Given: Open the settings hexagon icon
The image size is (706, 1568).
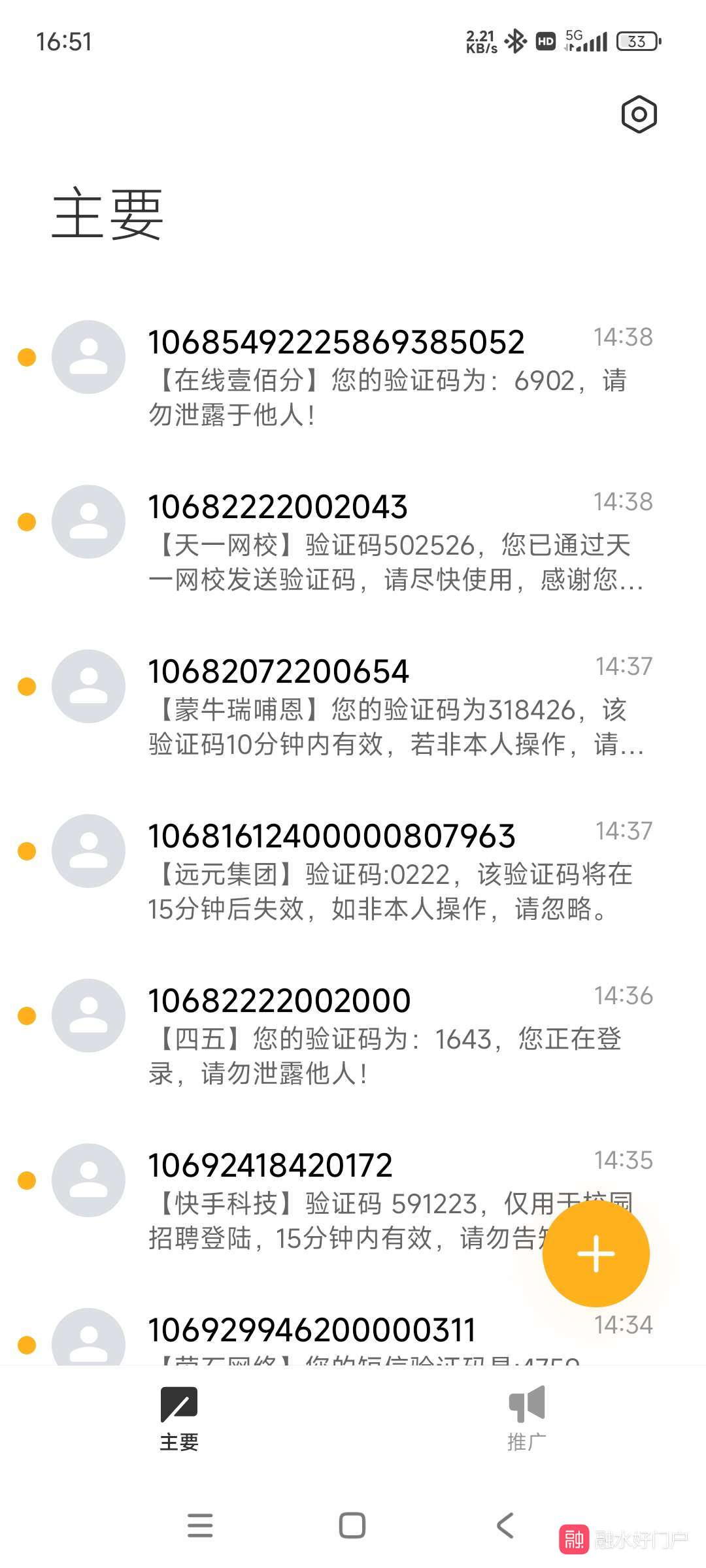Looking at the screenshot, I should click(639, 114).
